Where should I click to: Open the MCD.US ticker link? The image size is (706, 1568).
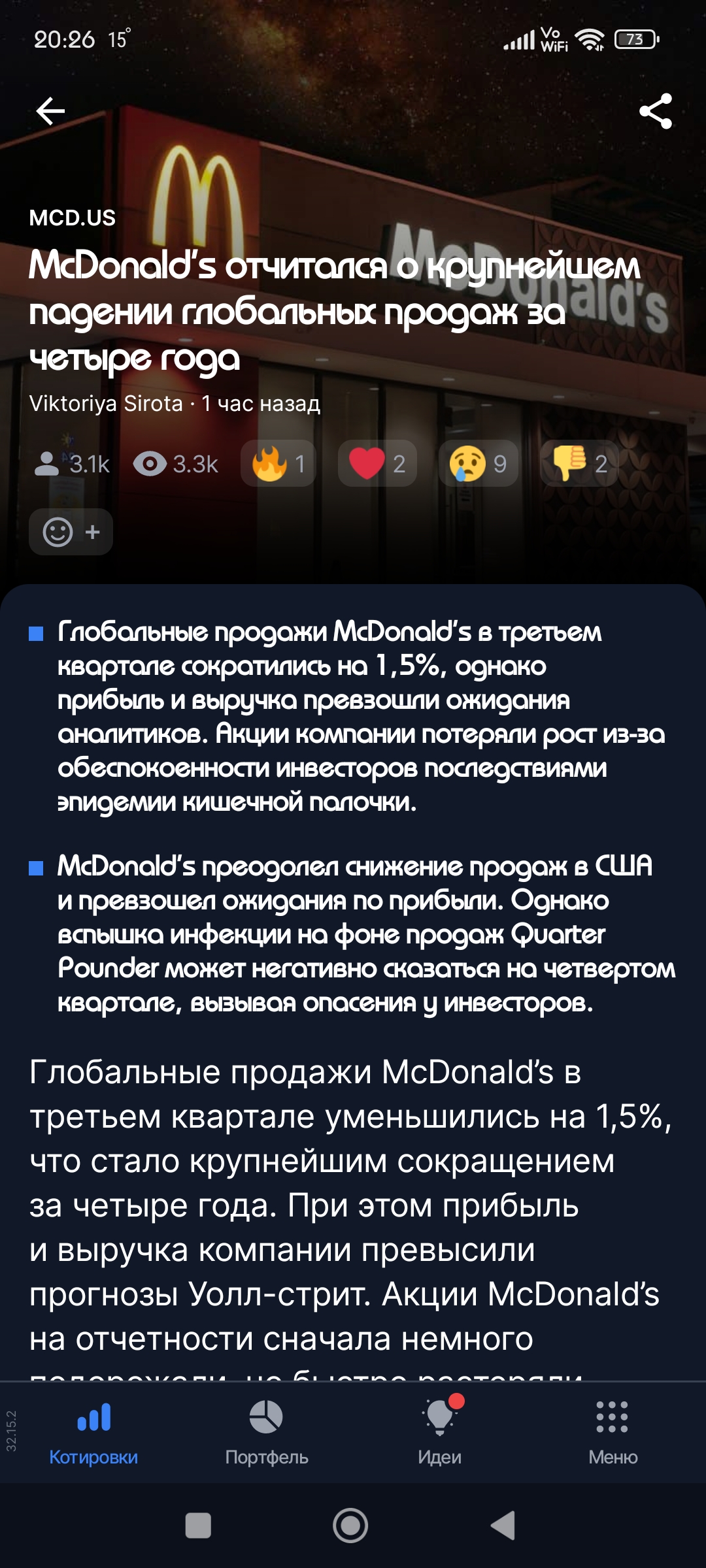tap(72, 218)
